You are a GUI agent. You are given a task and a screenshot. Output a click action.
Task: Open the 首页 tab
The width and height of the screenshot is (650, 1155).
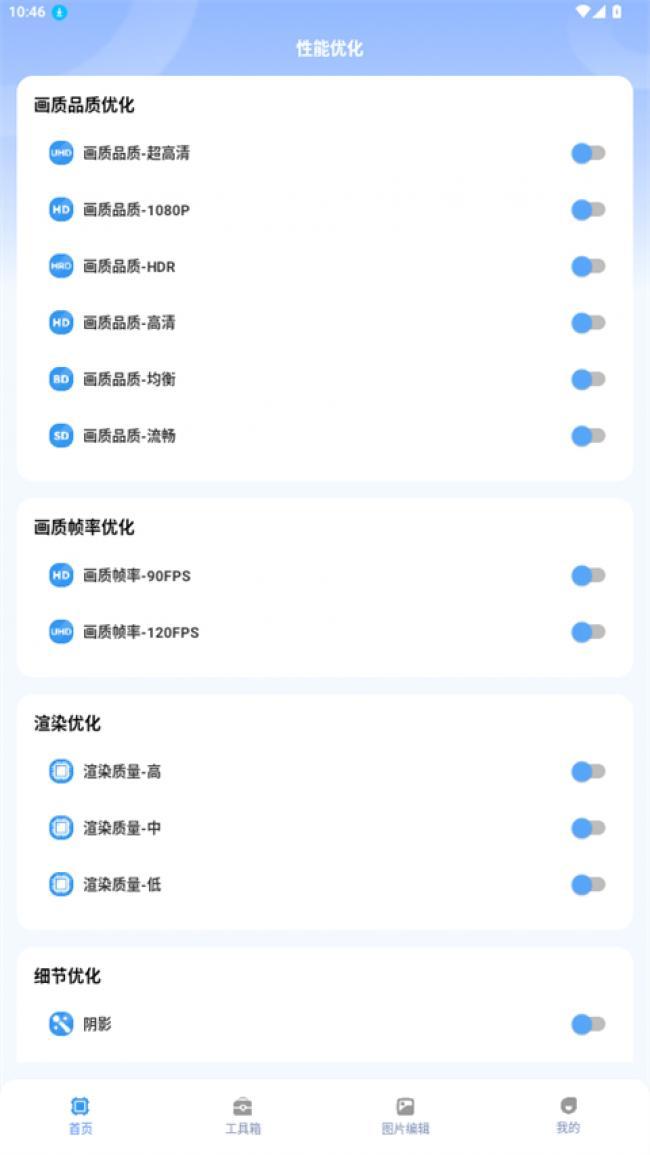[x=81, y=1114]
